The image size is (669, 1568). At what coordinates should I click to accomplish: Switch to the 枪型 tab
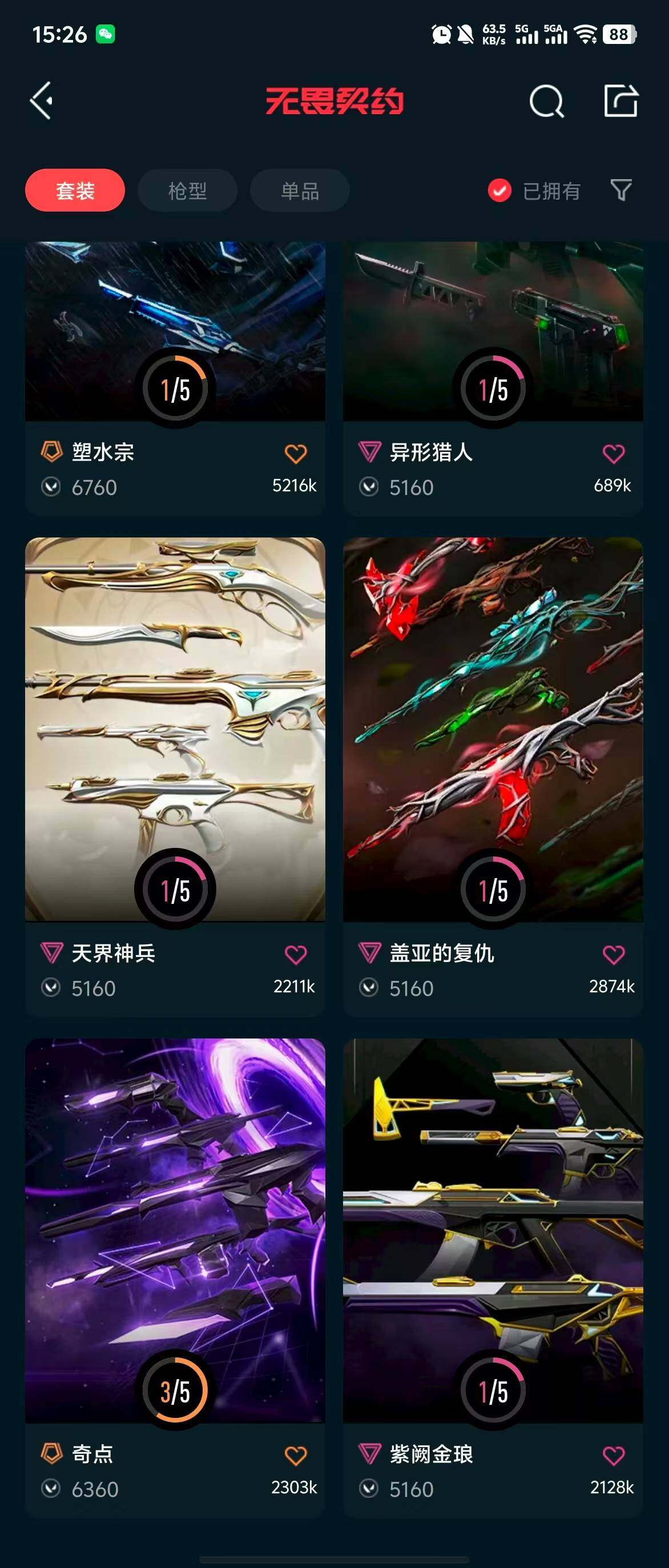click(187, 191)
